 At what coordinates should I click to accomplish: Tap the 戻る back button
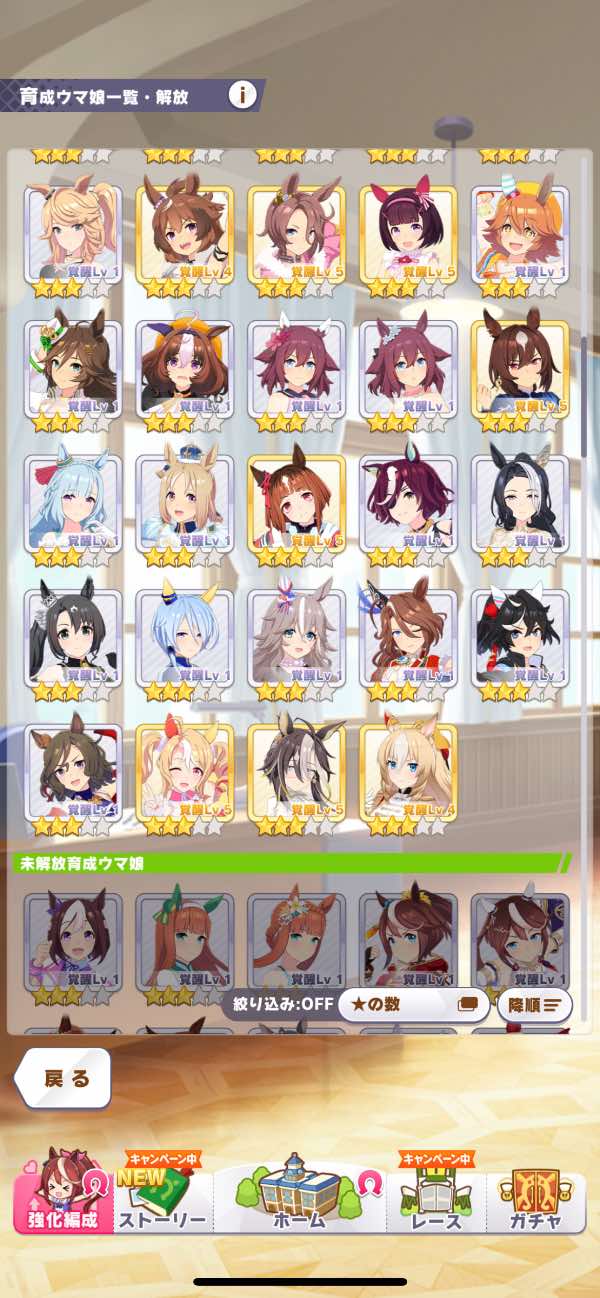pos(63,1078)
